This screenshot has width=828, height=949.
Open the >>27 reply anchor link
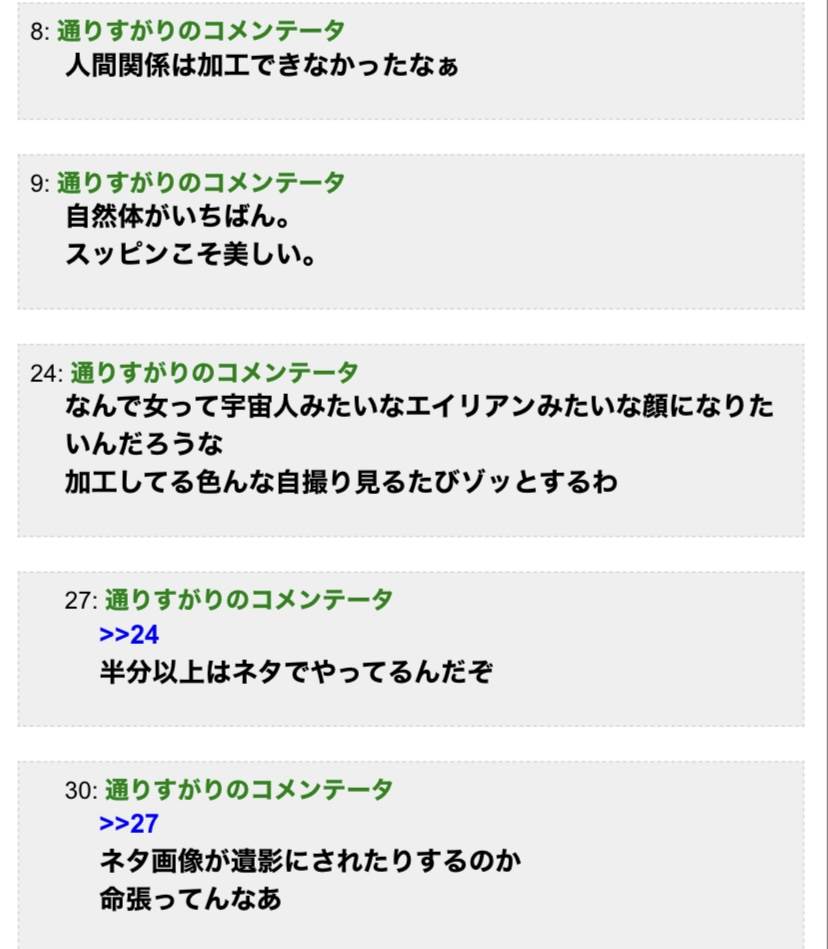(x=129, y=824)
